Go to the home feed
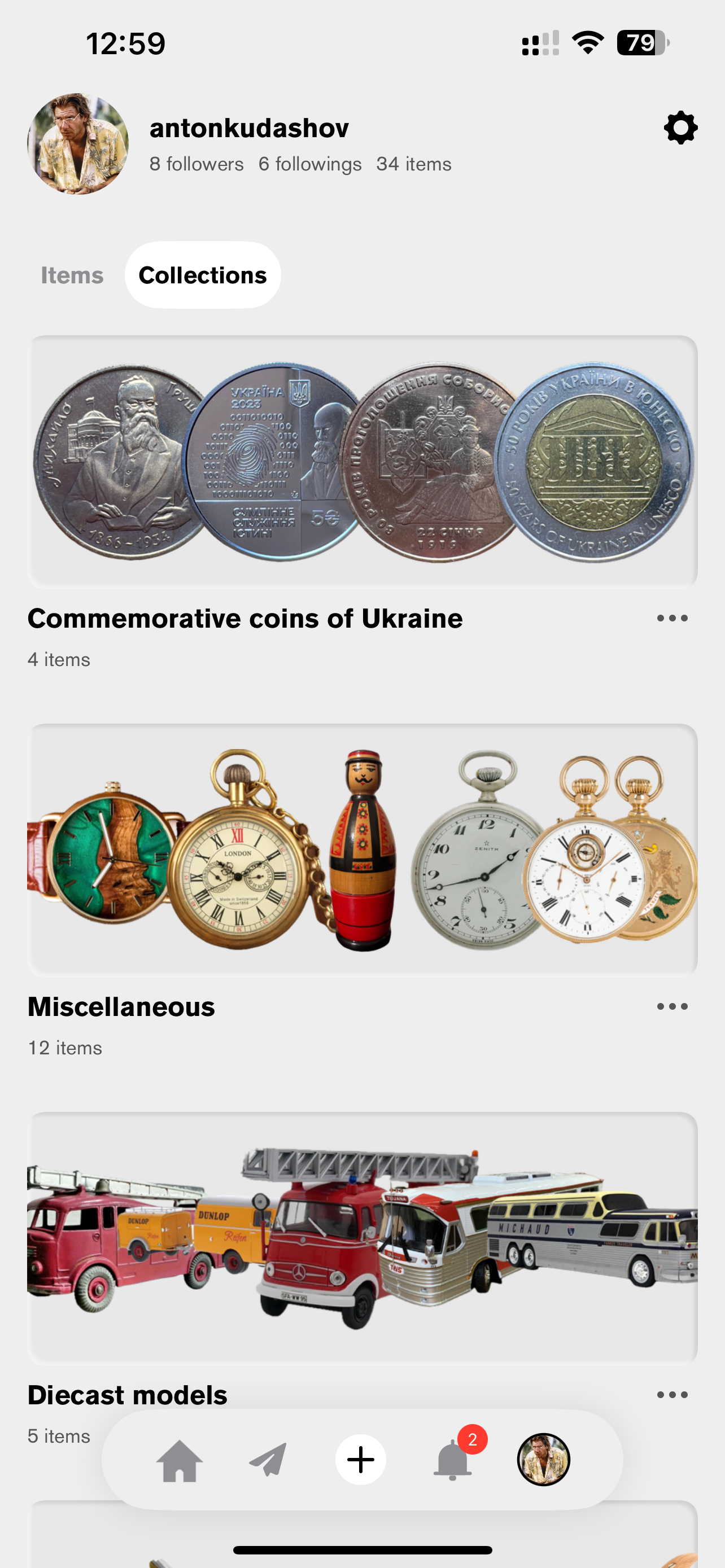The height and width of the screenshot is (1568, 725). (179, 1460)
